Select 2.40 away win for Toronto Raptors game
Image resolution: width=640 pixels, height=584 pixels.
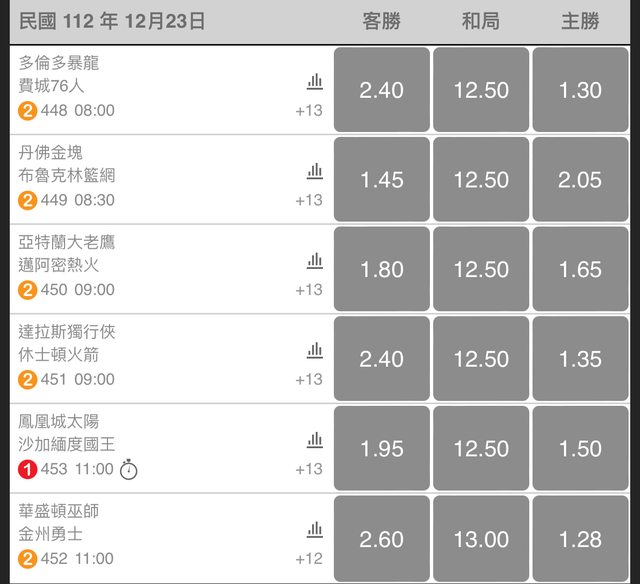pos(381,90)
